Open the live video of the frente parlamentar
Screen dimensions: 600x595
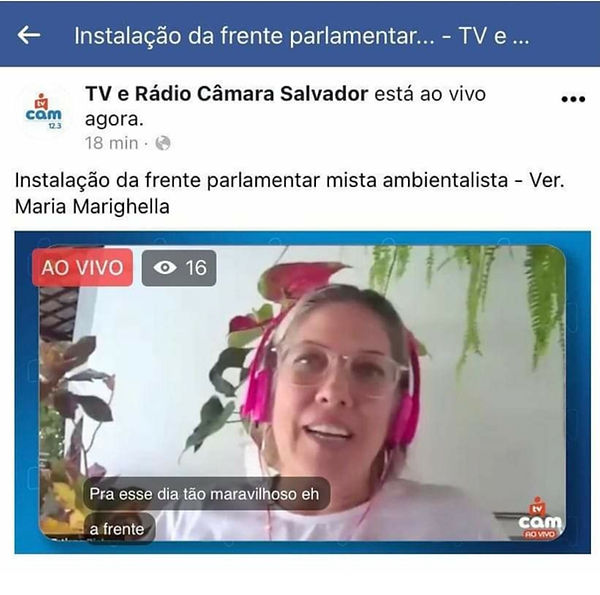pos(302,393)
